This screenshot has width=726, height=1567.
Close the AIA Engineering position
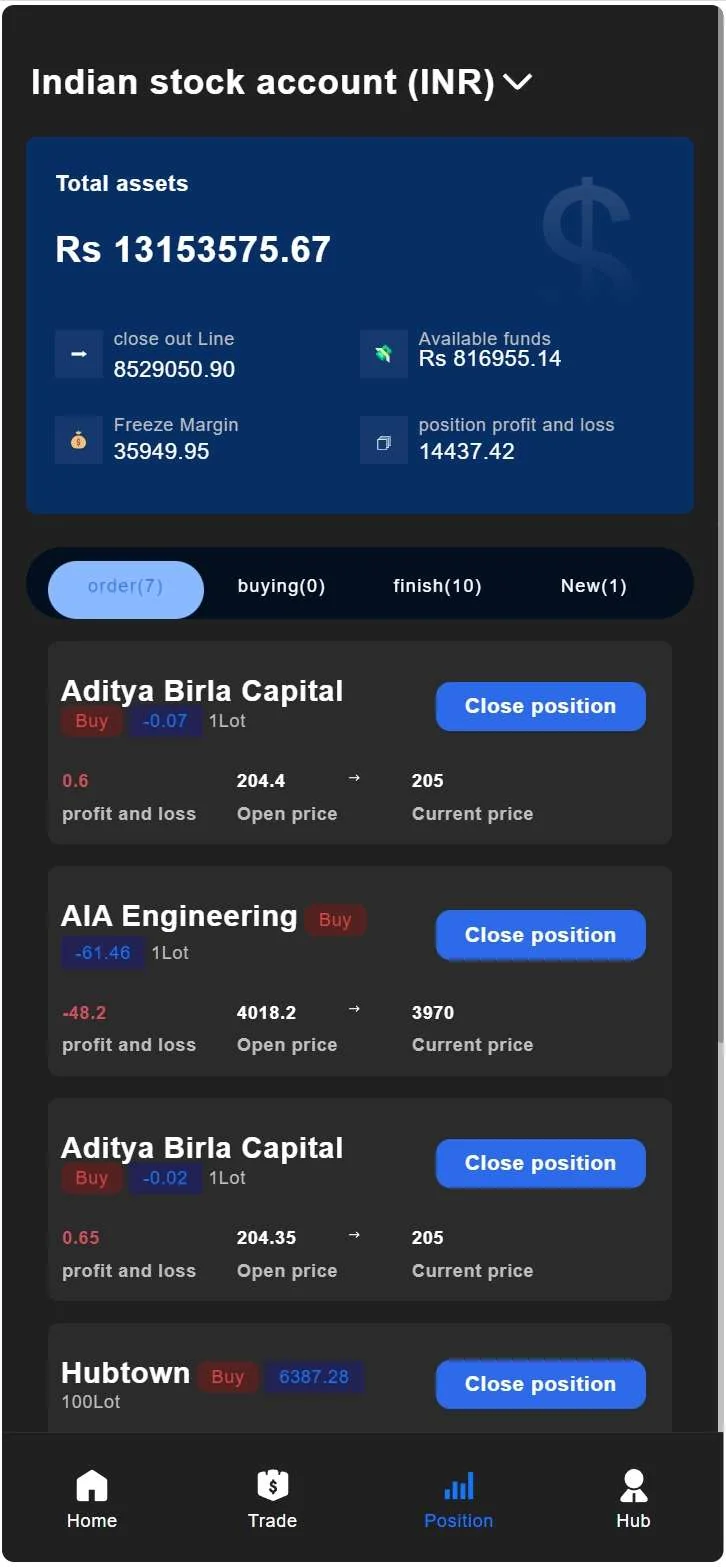540,936
